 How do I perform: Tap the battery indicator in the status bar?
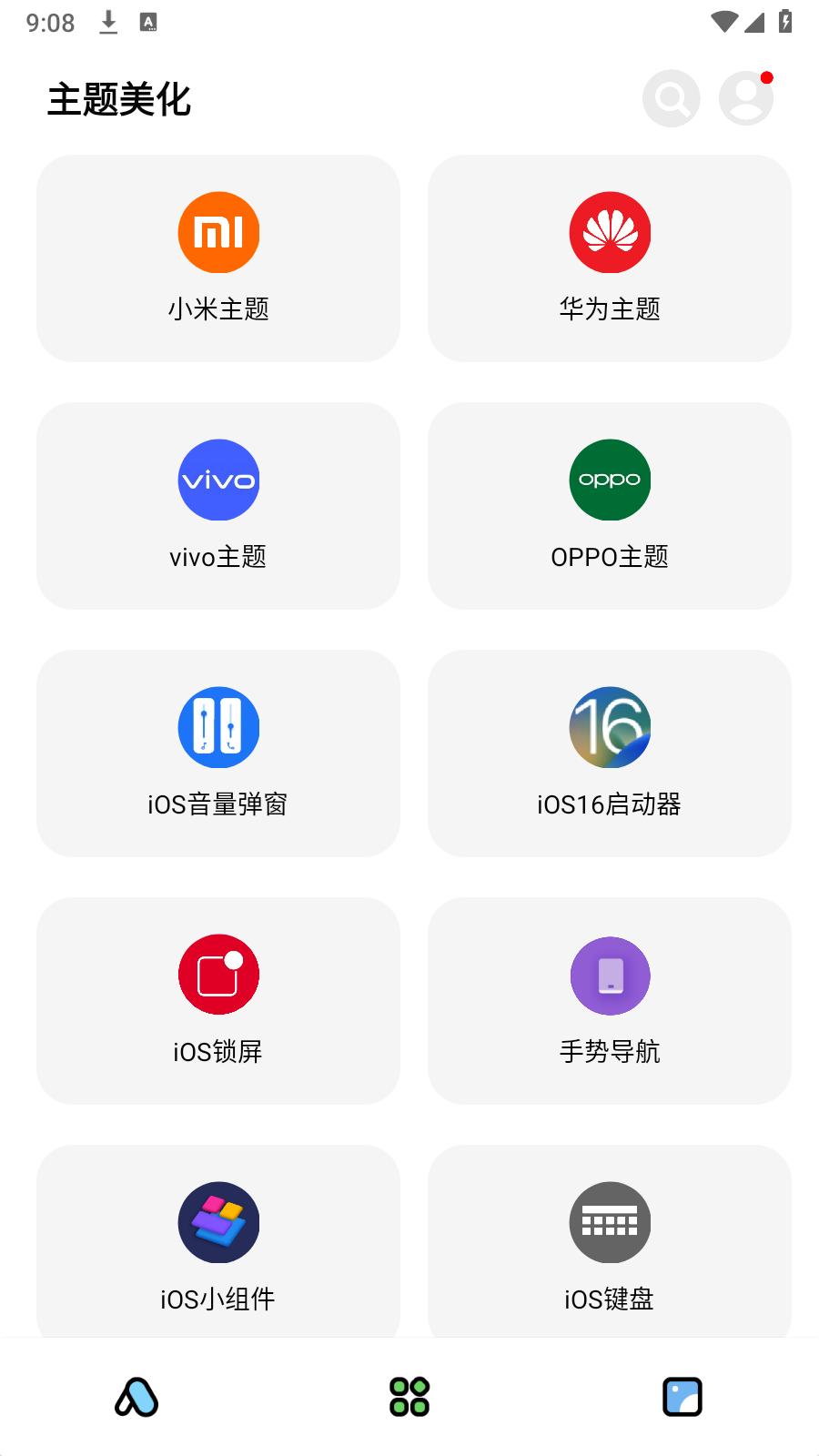pos(784,22)
